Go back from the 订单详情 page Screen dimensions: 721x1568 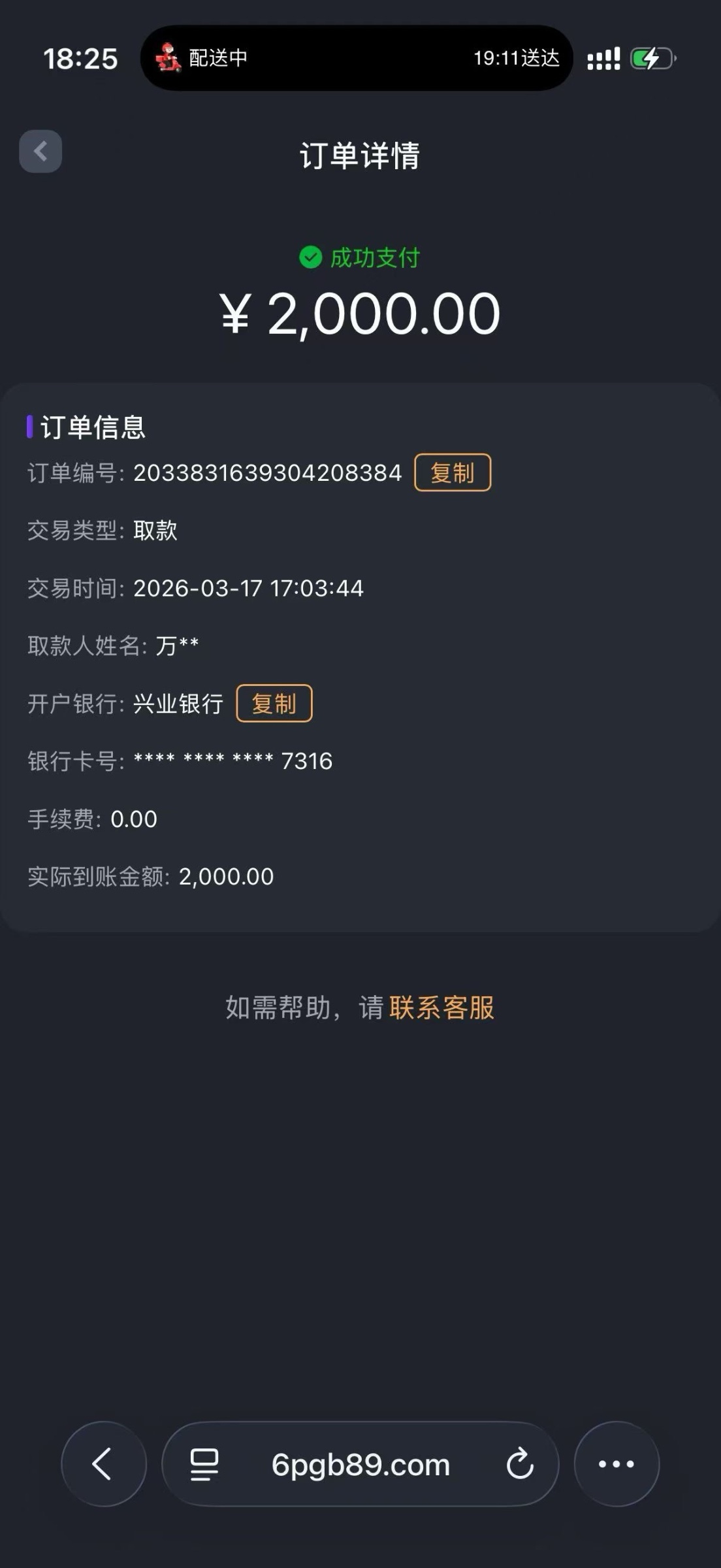click(40, 152)
